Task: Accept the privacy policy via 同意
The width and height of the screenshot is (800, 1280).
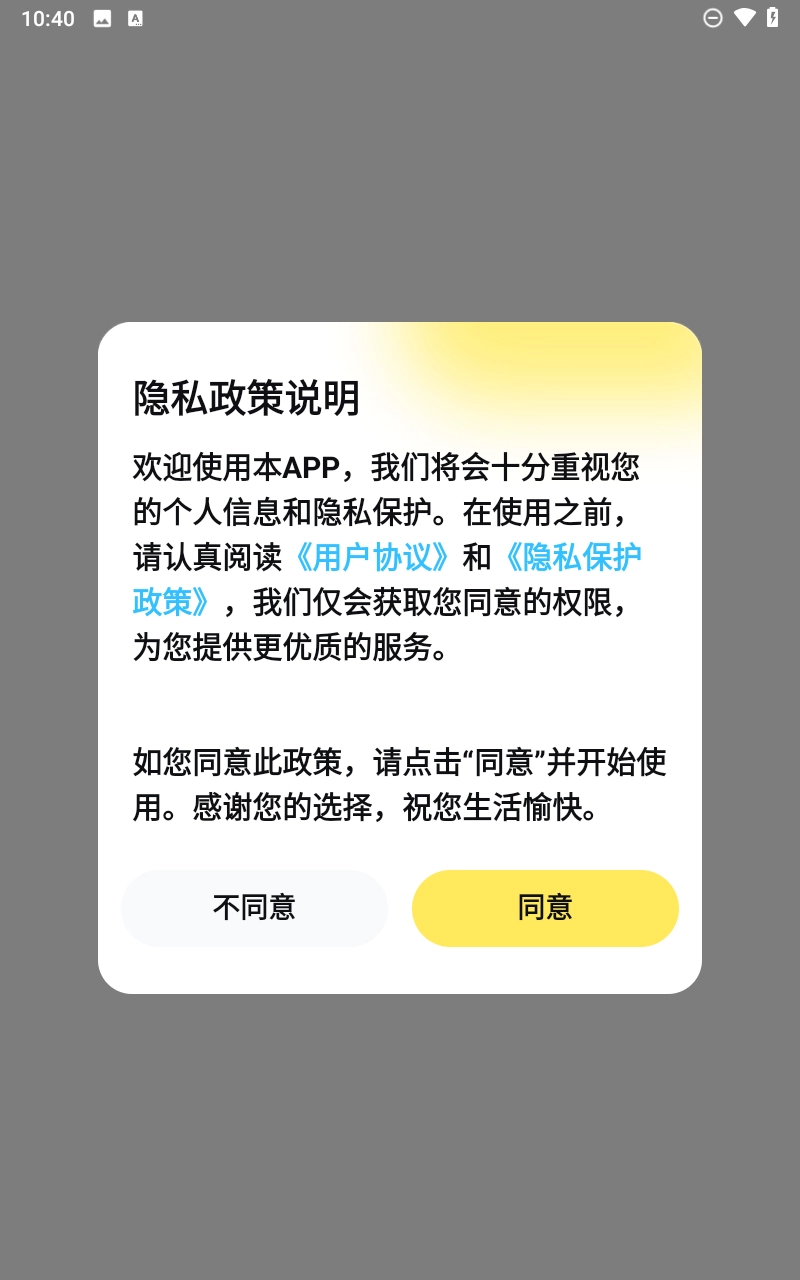Action: (x=545, y=908)
